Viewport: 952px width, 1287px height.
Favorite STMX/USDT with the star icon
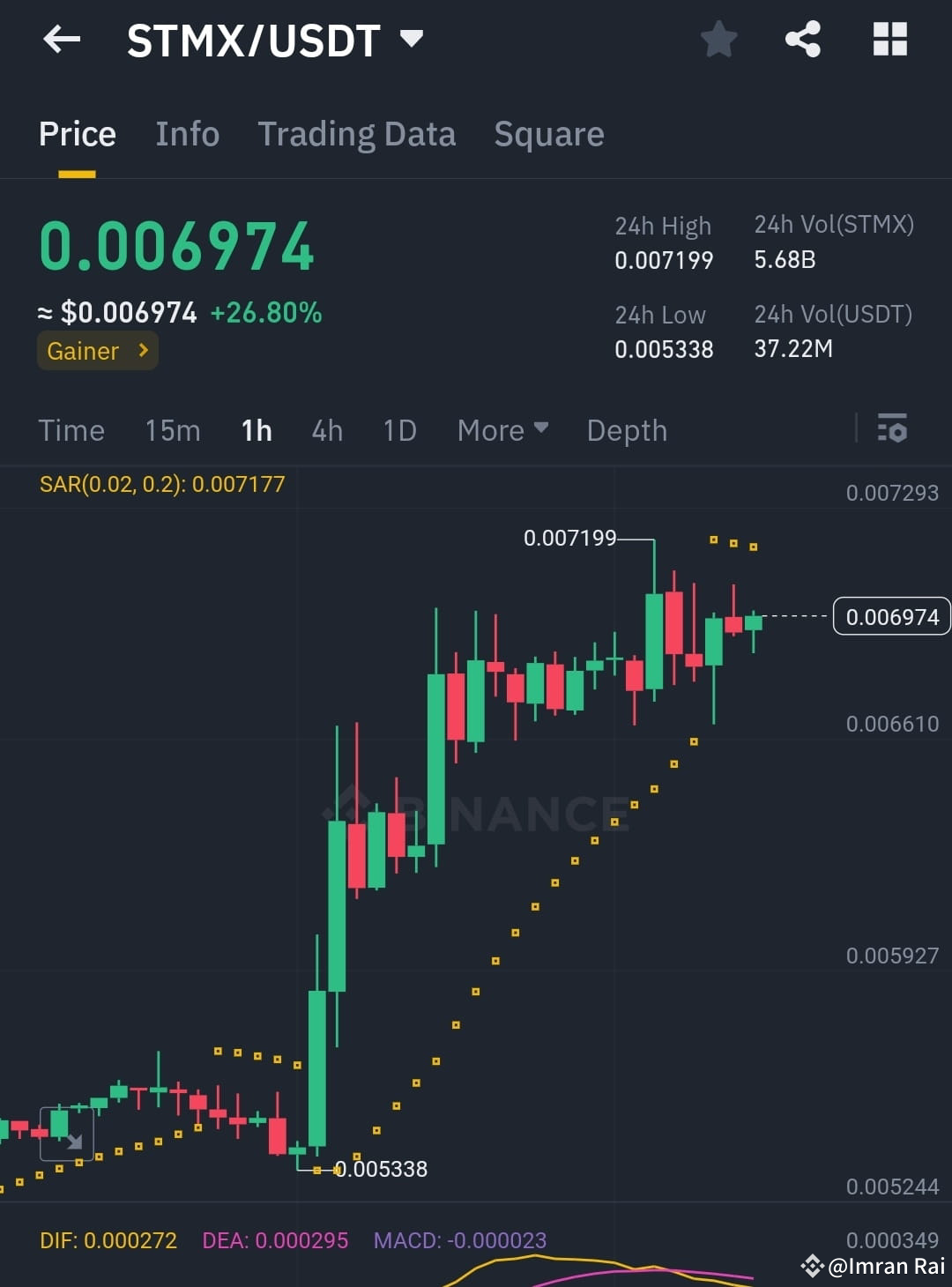pos(718,39)
